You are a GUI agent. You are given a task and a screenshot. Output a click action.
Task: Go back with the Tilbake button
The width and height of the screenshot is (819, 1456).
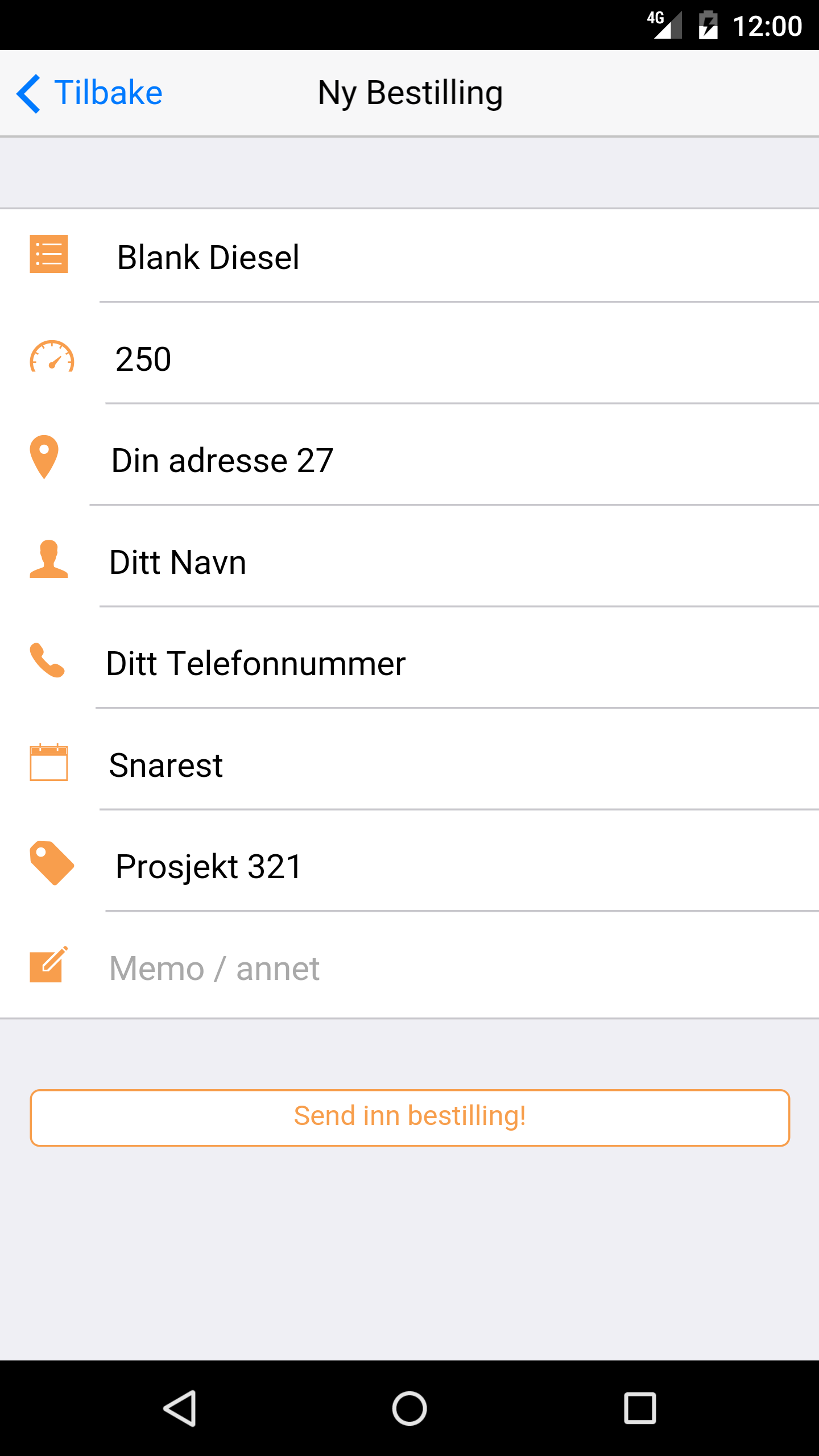pos(90,93)
